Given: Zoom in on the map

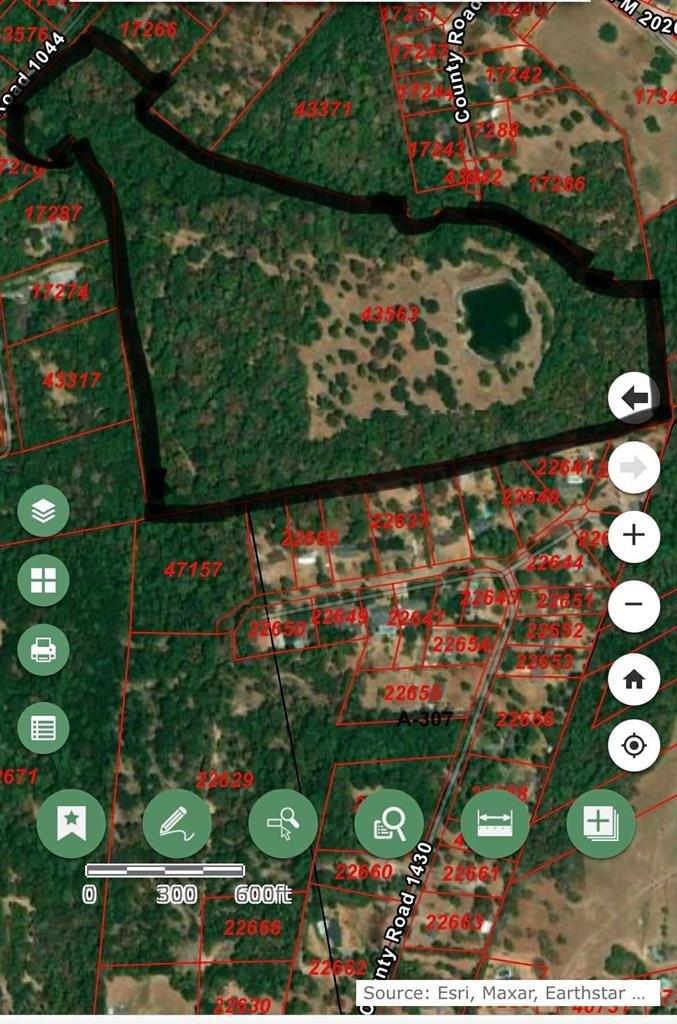Looking at the screenshot, I should tap(634, 535).
